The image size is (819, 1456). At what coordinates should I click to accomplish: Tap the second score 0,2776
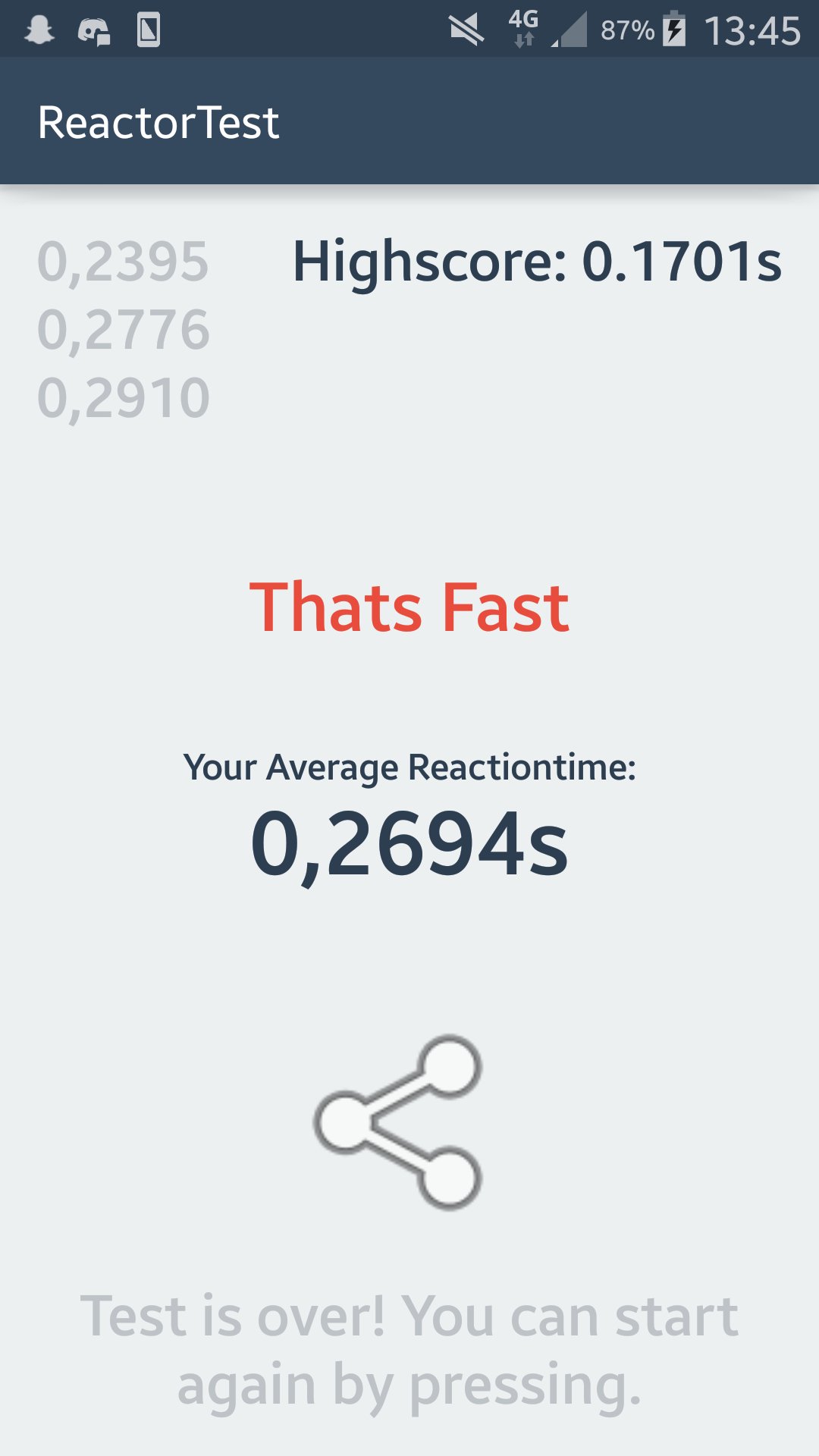(x=124, y=328)
